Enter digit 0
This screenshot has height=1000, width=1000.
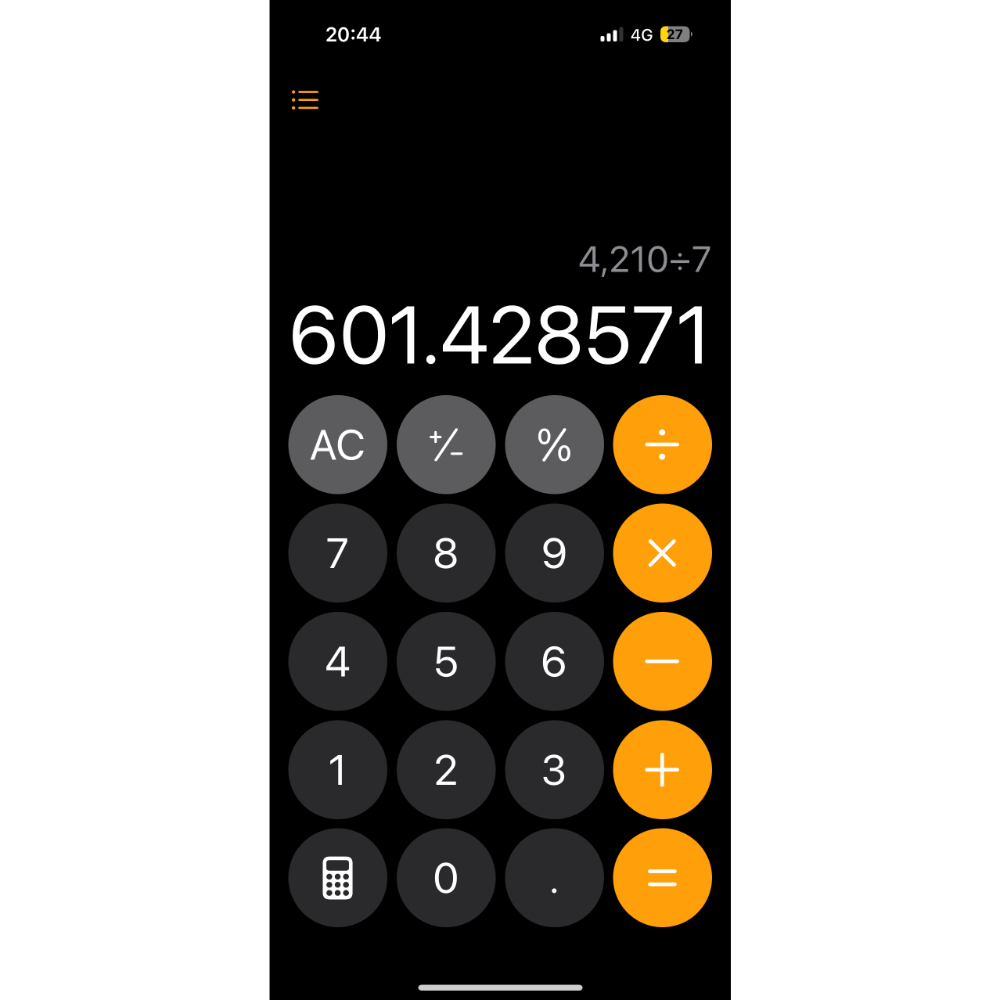[446, 878]
